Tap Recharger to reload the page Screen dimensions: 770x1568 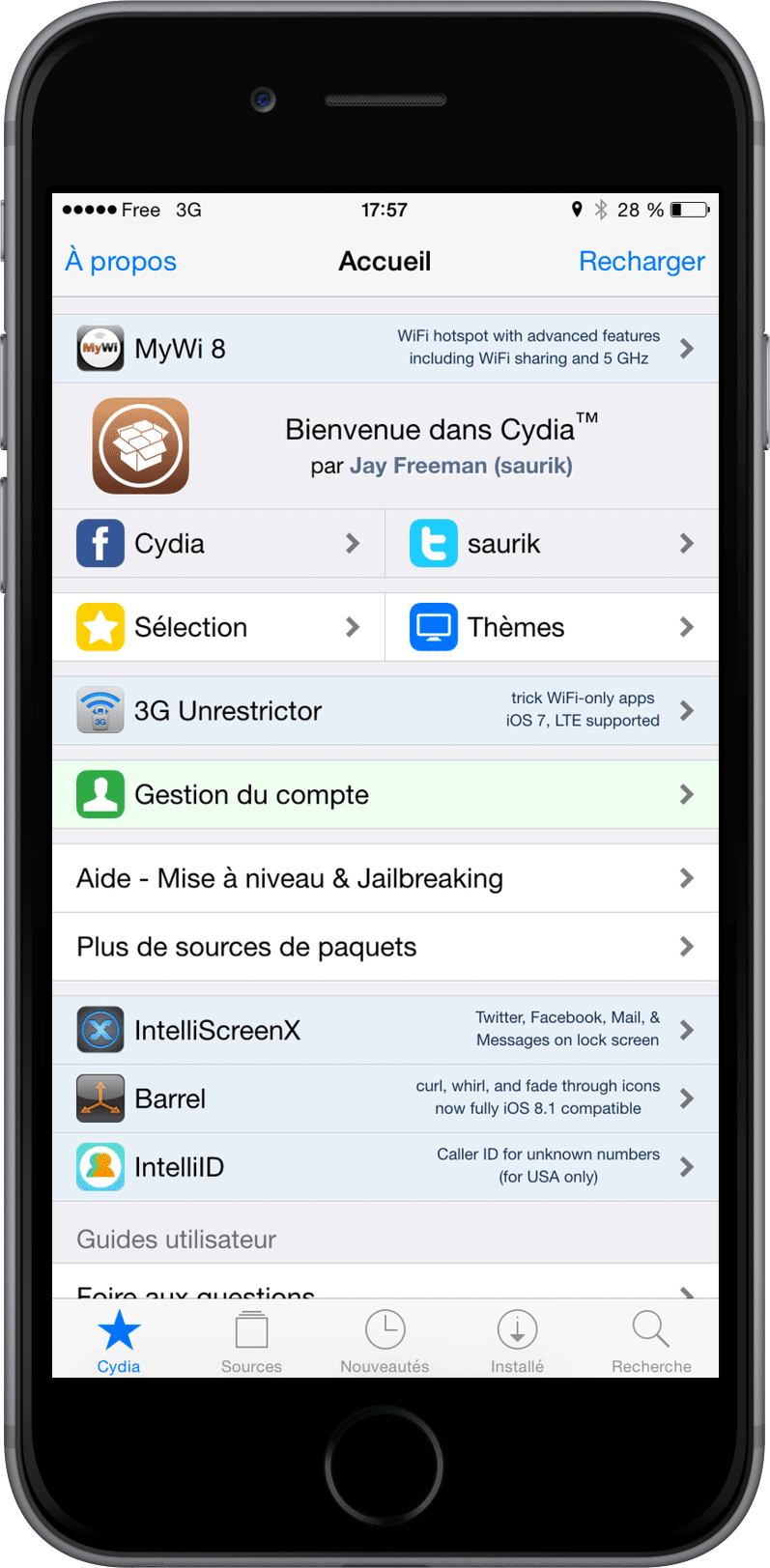[641, 261]
